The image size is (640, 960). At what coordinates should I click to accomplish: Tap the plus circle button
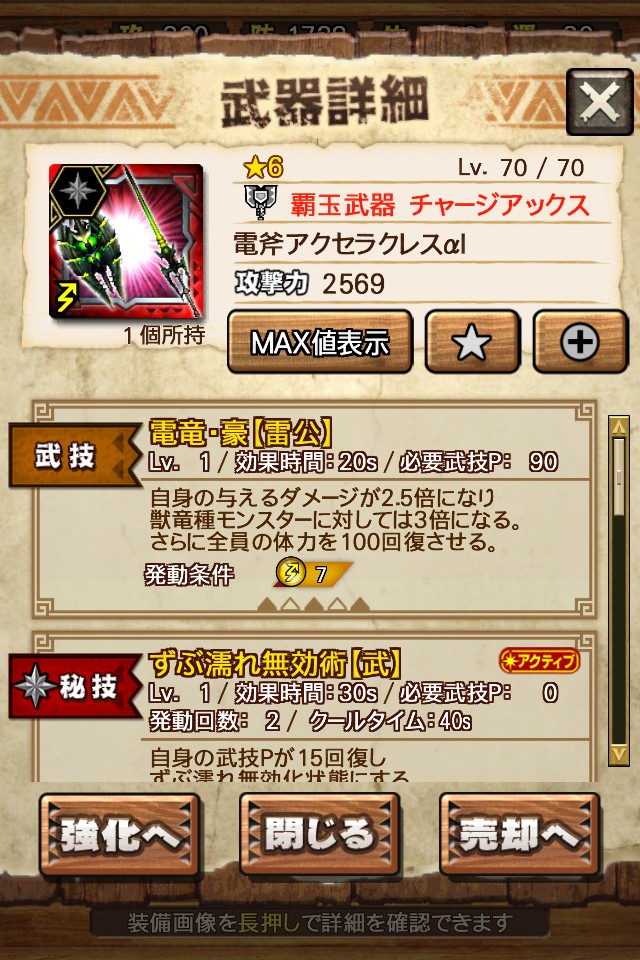[x=580, y=342]
